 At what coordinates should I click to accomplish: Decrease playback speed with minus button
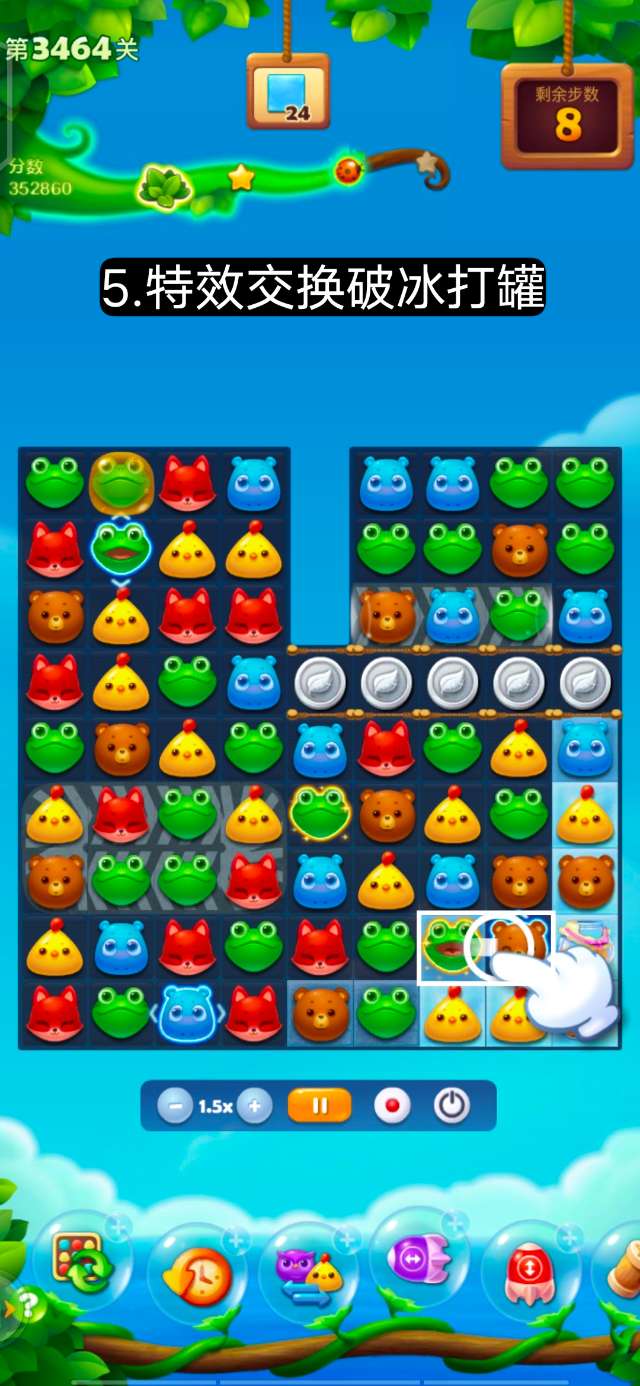pyautogui.click(x=176, y=1106)
